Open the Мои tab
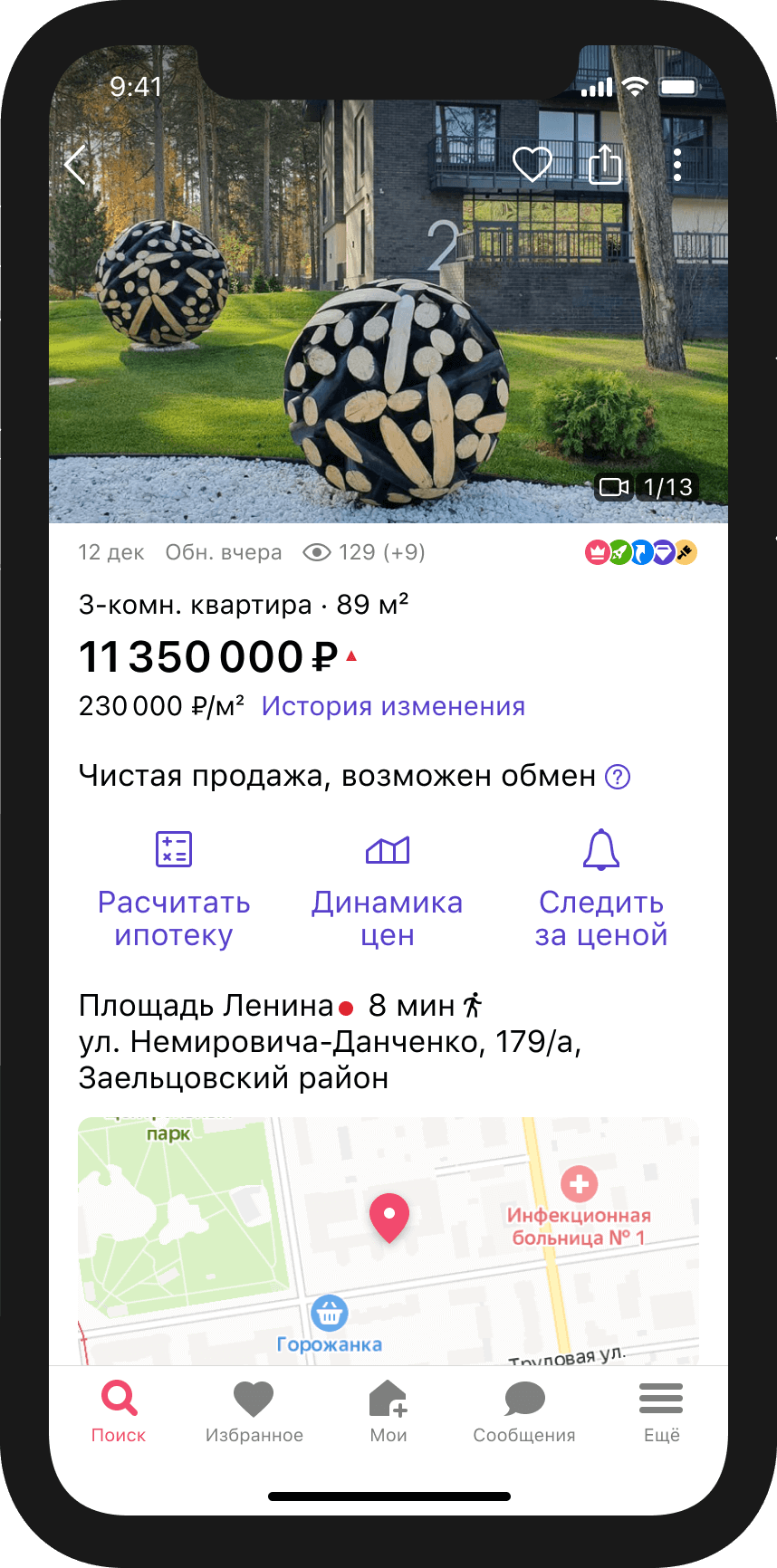777x1568 pixels. point(388,1410)
